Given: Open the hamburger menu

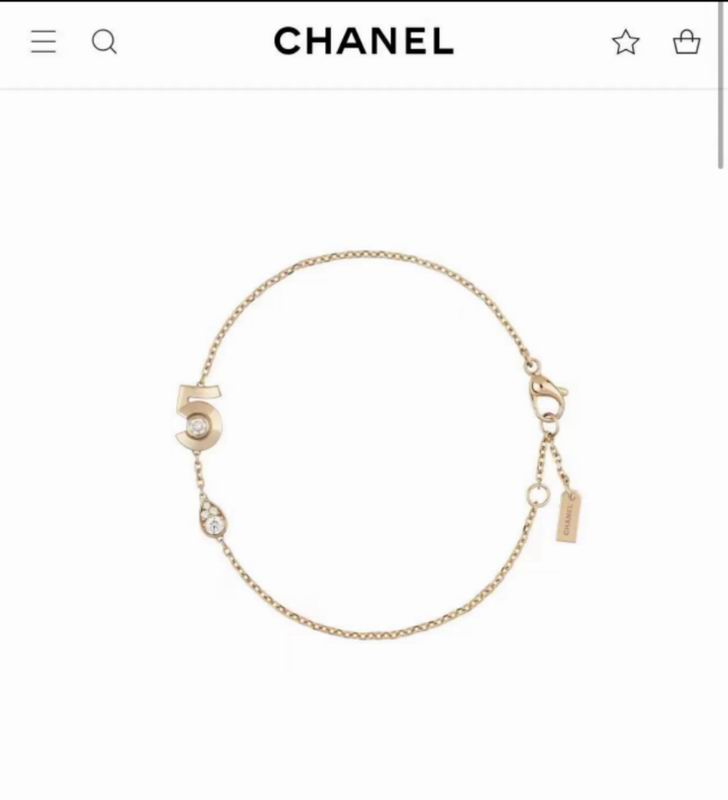Looking at the screenshot, I should pyautogui.click(x=43, y=42).
